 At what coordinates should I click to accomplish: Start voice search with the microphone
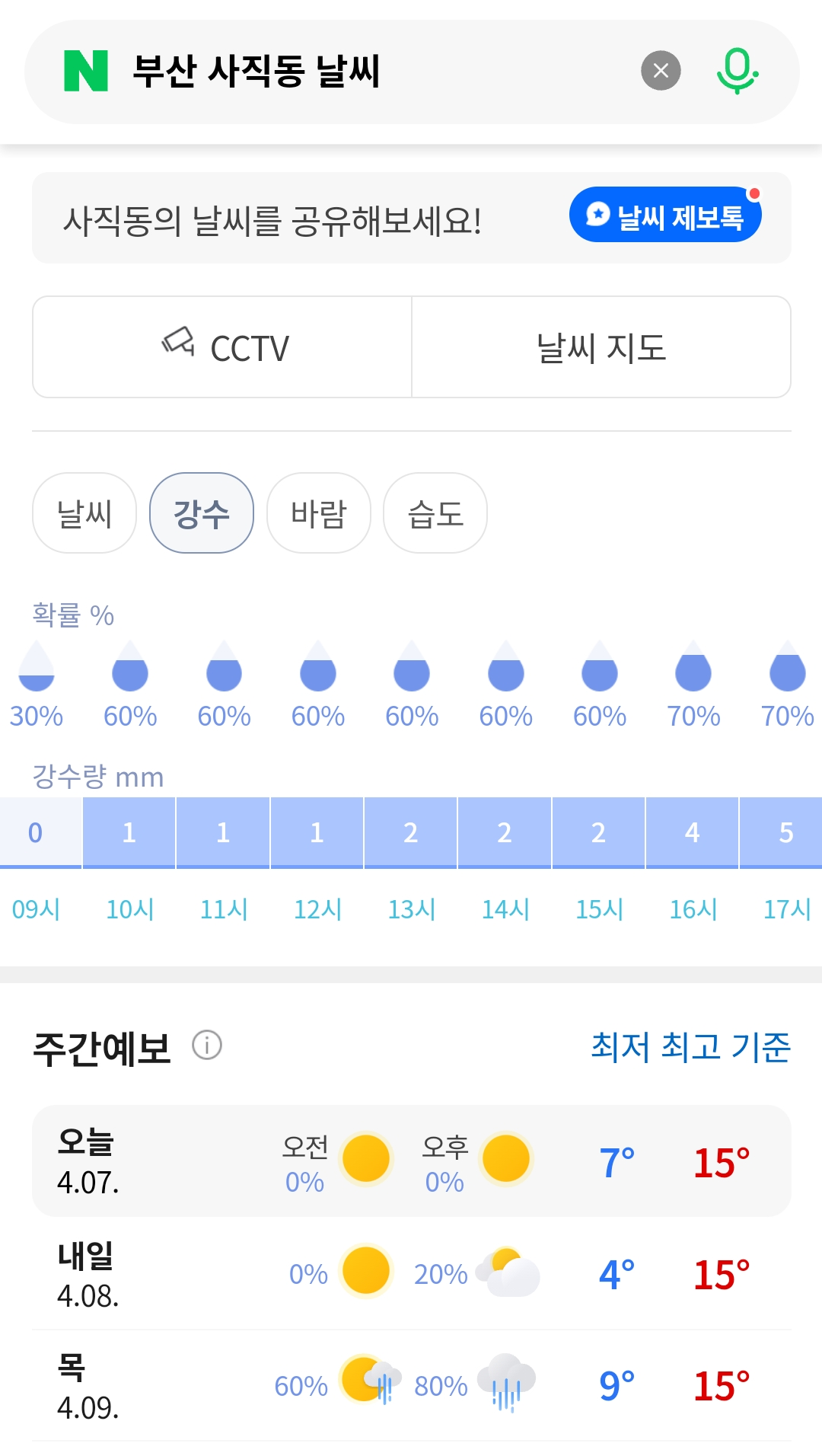[738, 71]
